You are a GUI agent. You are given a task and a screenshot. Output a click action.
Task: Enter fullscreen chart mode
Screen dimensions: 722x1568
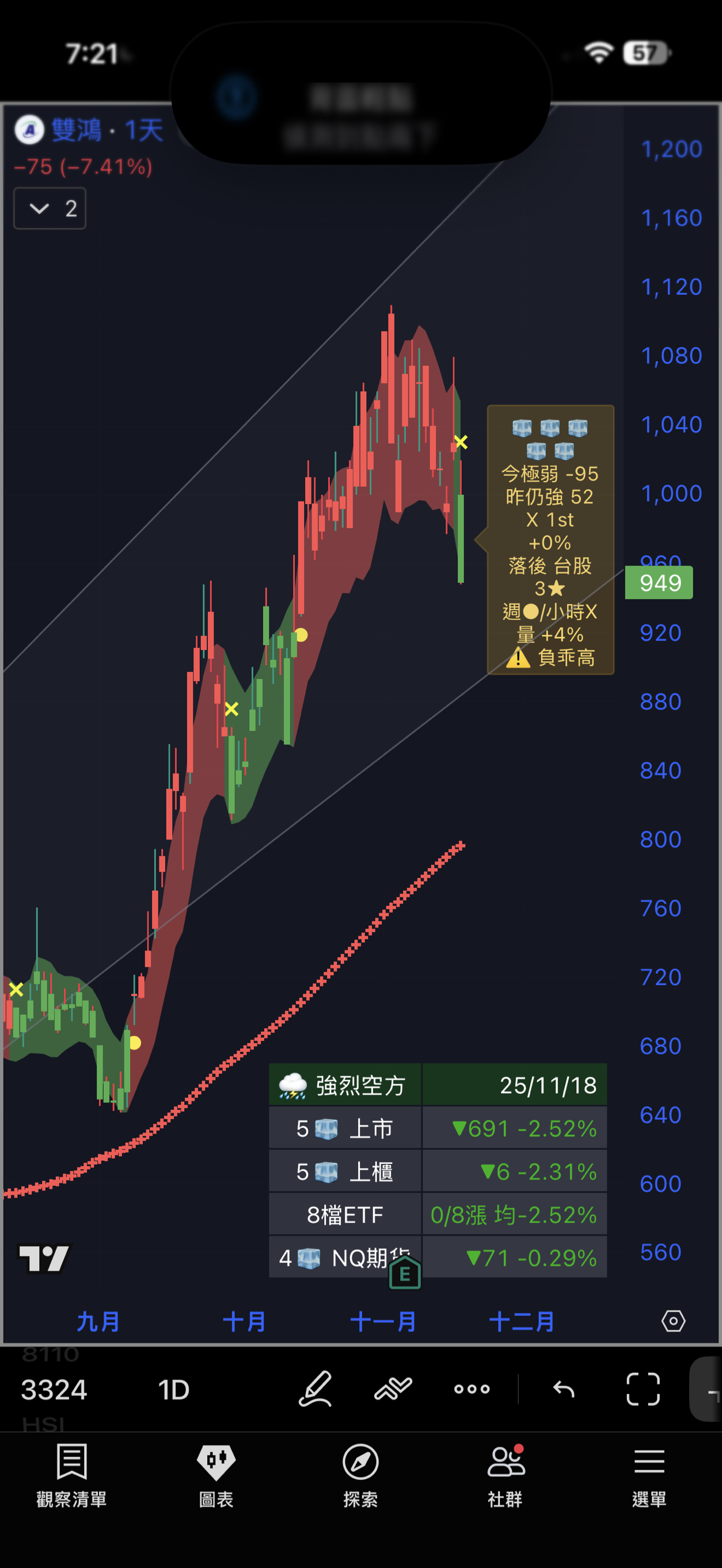(x=643, y=1388)
